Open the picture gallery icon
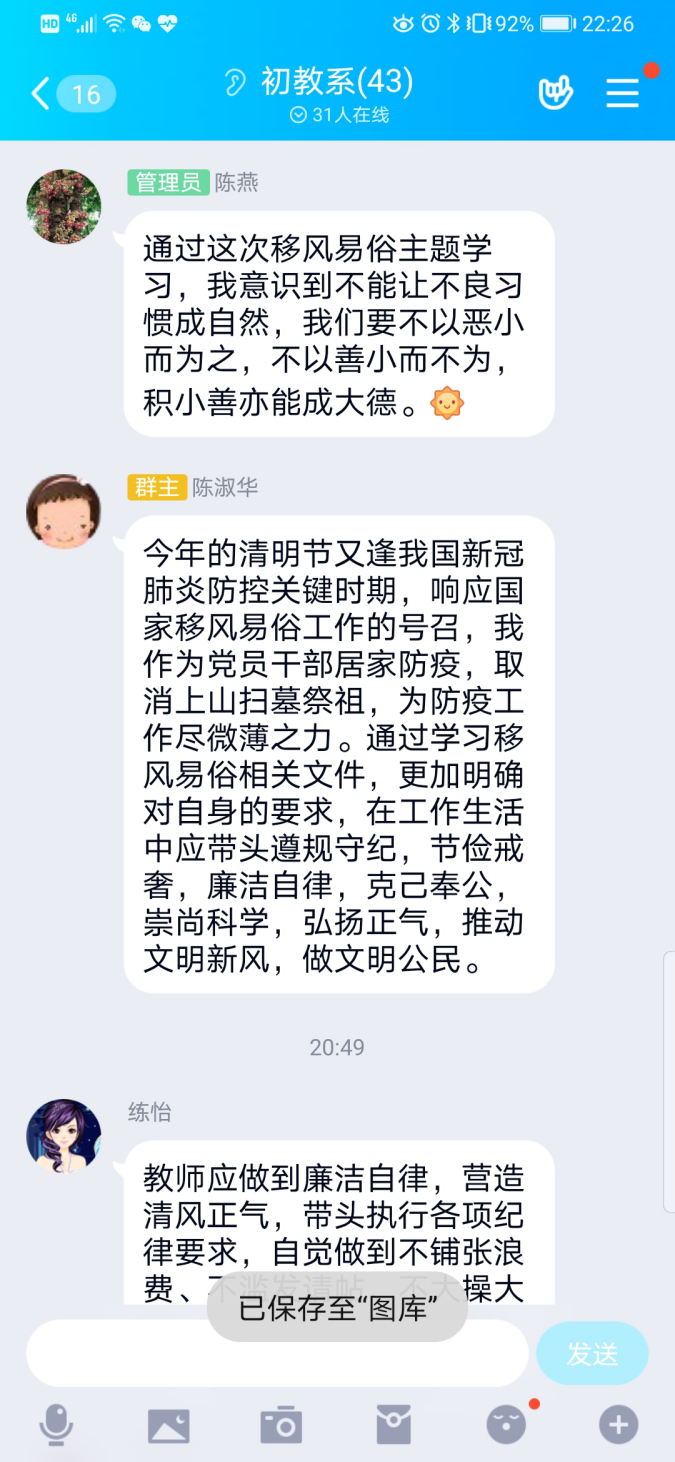This screenshot has height=1462, width=675. (168, 1424)
